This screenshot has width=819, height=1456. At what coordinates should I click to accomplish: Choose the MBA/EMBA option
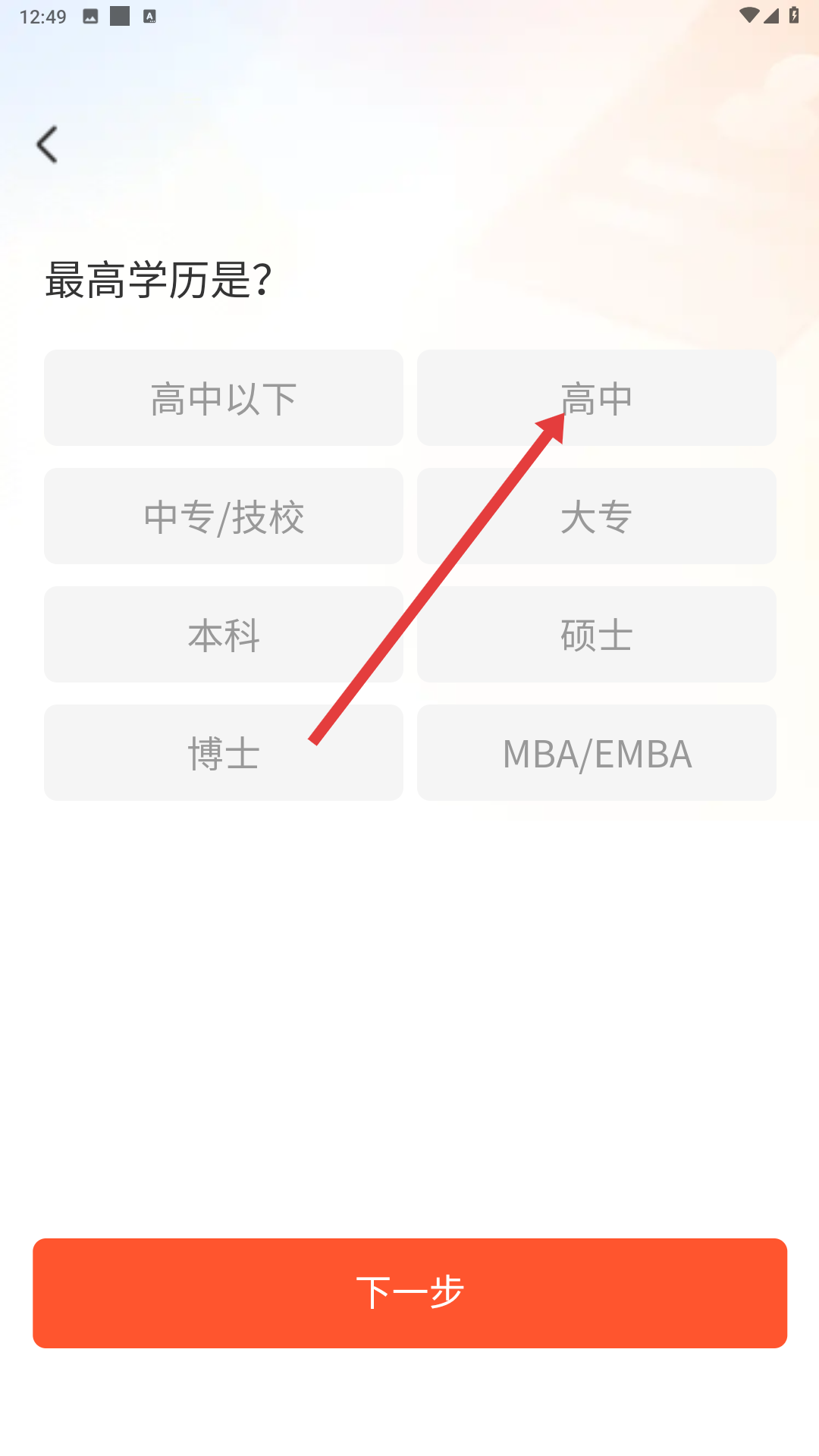(596, 753)
